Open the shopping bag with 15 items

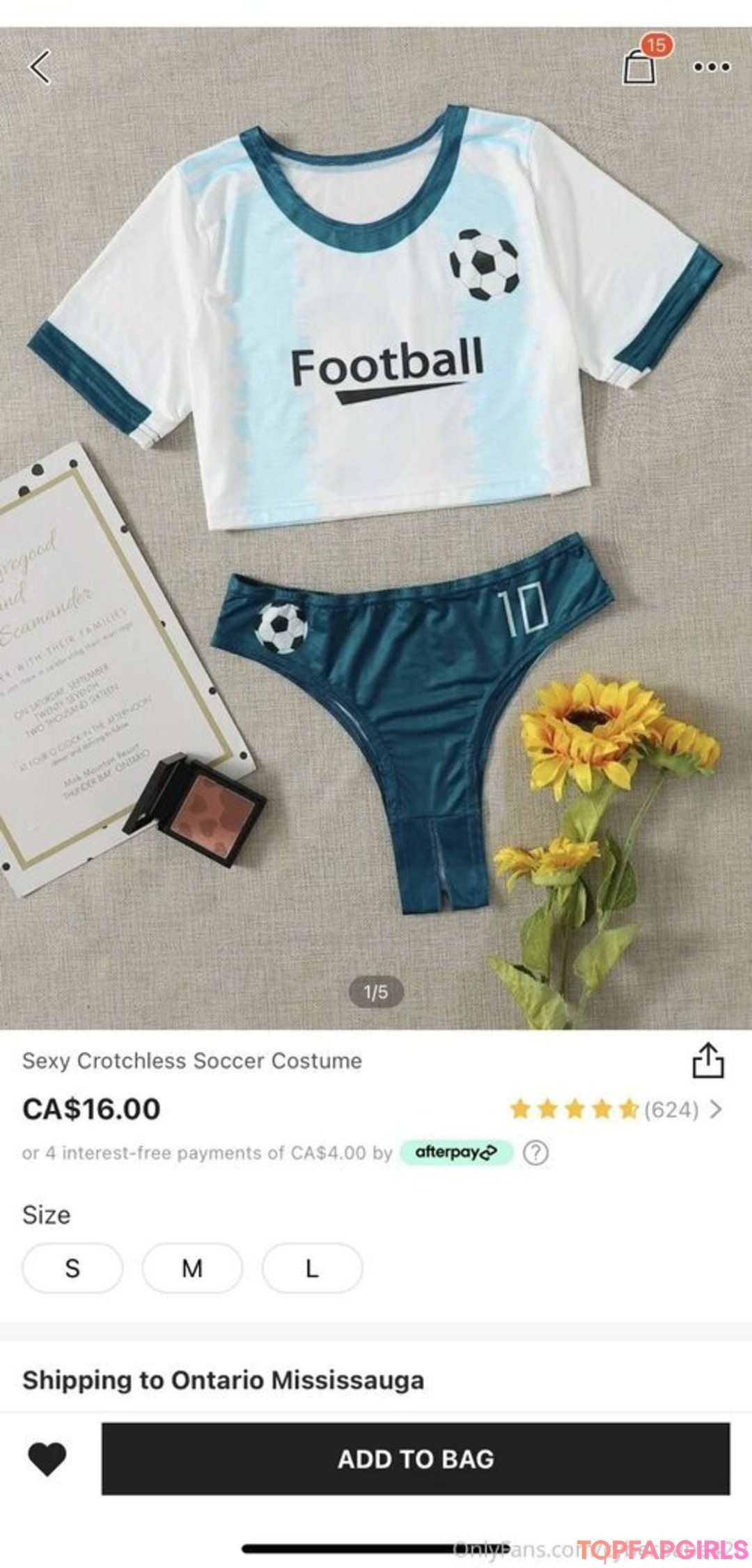pyautogui.click(x=639, y=66)
